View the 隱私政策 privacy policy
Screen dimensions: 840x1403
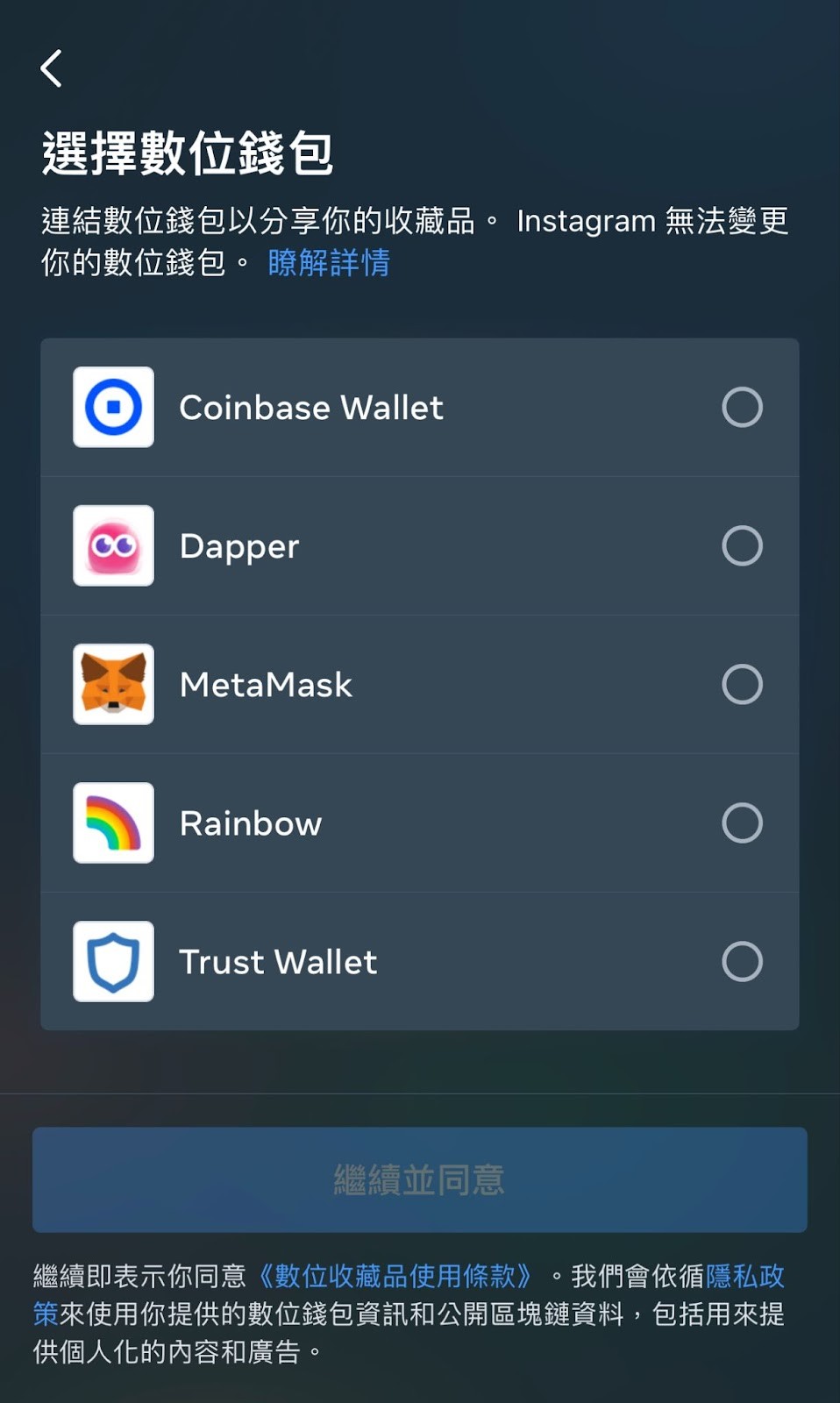pyautogui.click(x=744, y=1276)
